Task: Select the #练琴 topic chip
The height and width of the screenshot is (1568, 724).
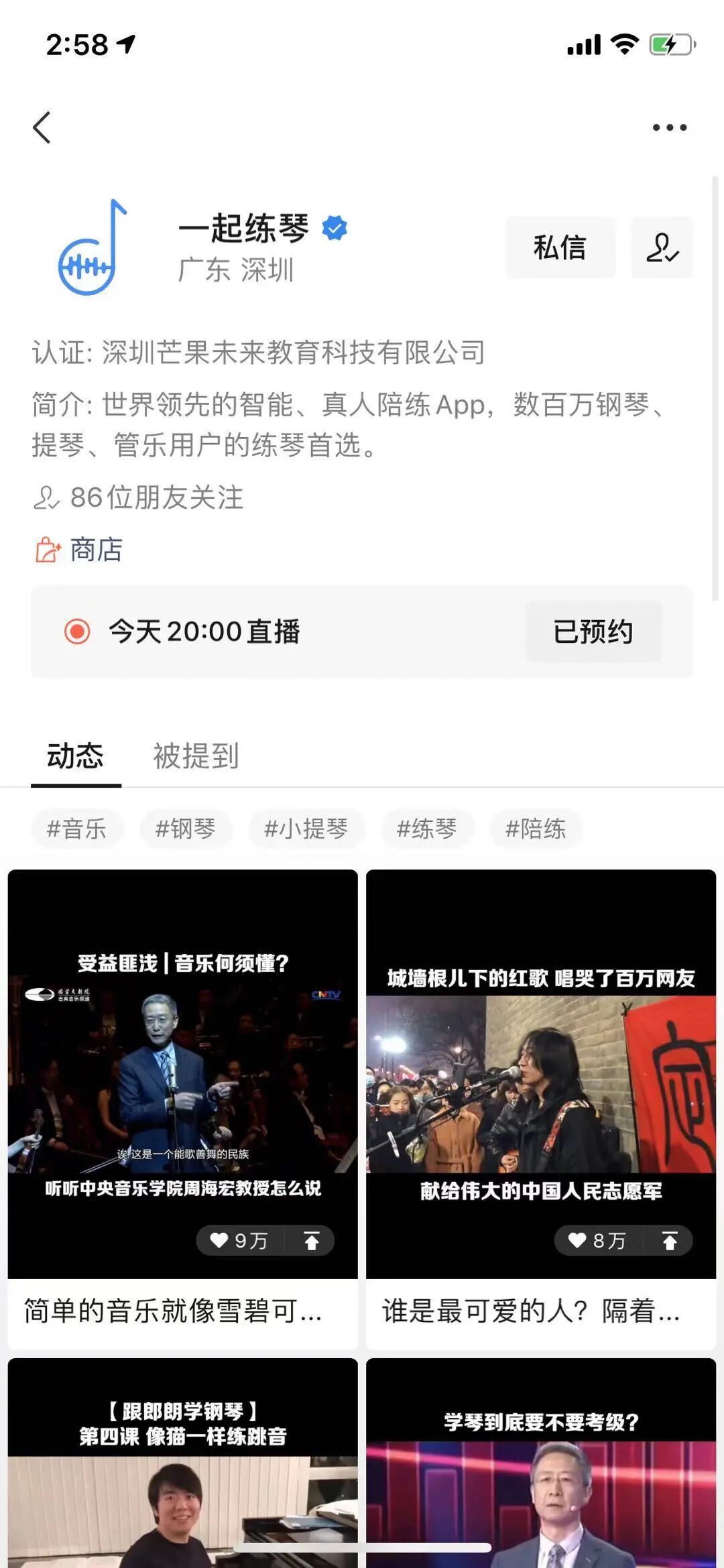Action: 427,829
